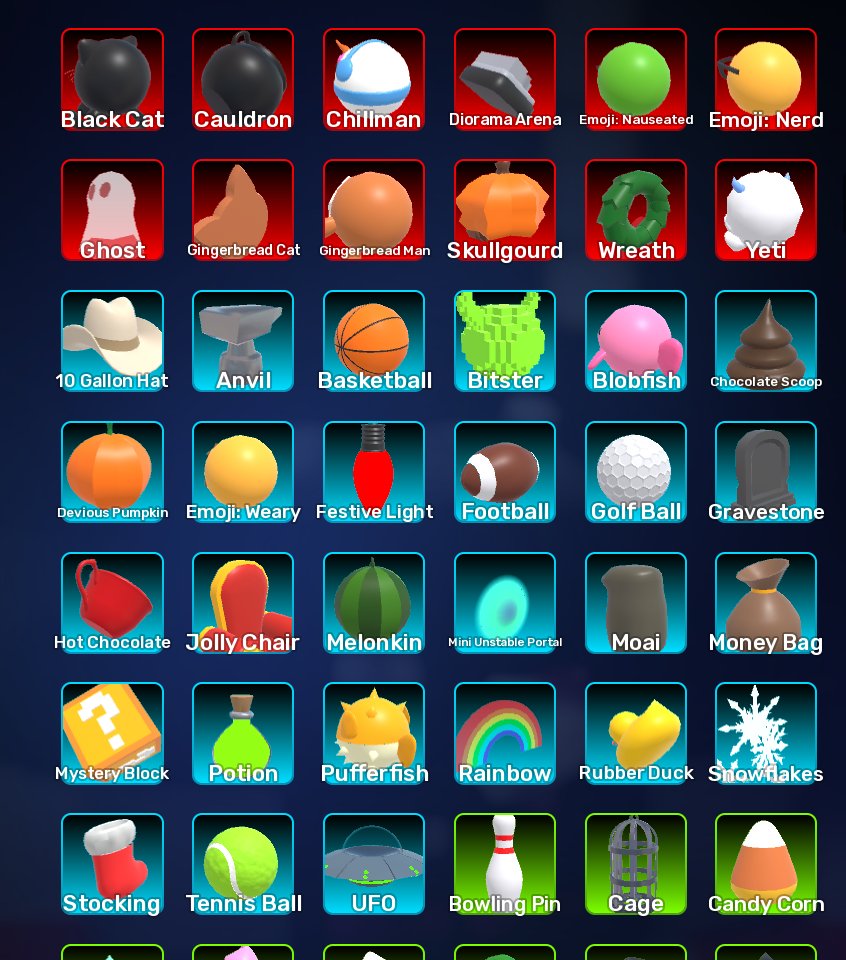846x960 pixels.
Task: Select the Ghost item
Action: [113, 210]
